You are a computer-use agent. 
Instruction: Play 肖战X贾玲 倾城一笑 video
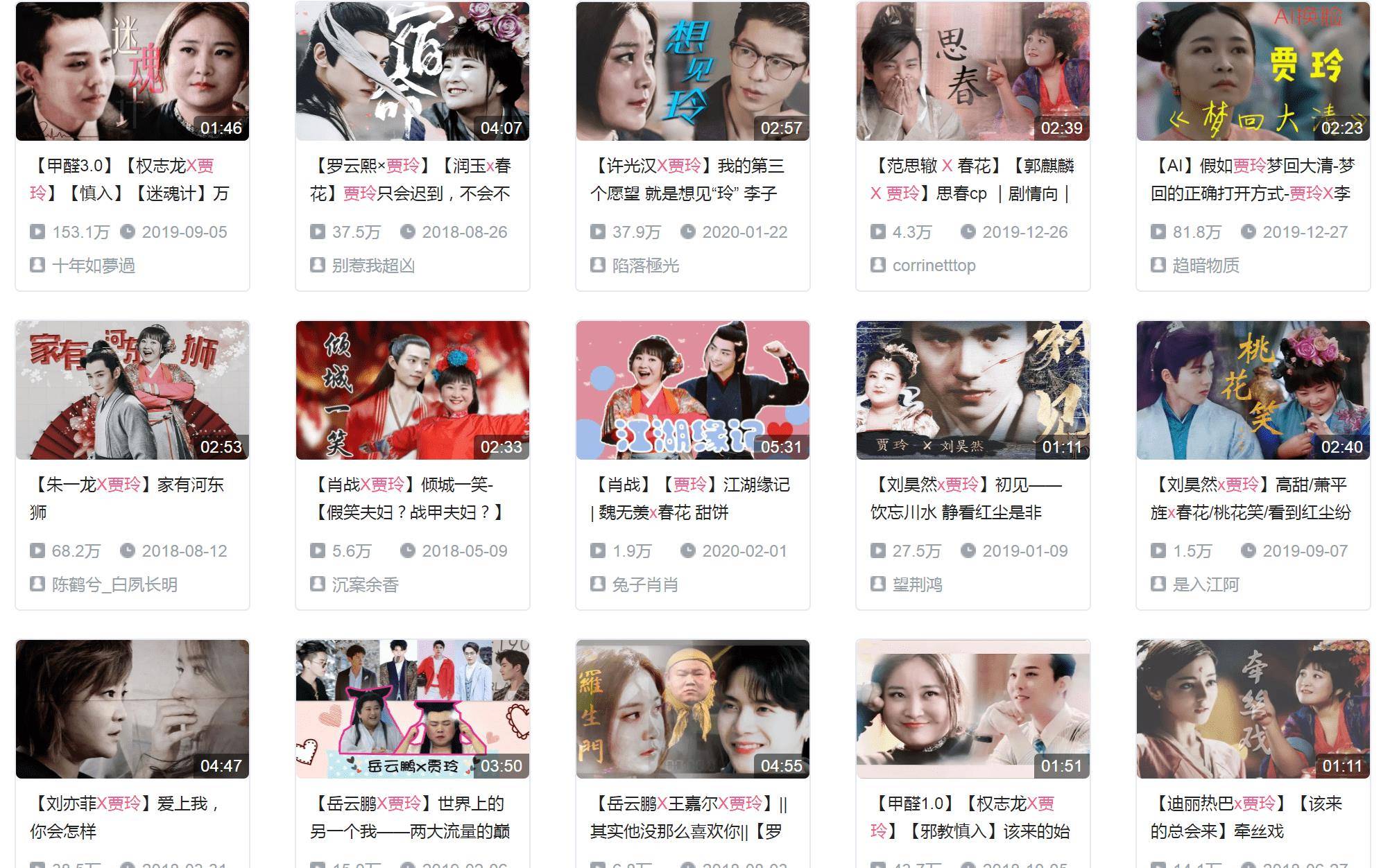tap(412, 390)
